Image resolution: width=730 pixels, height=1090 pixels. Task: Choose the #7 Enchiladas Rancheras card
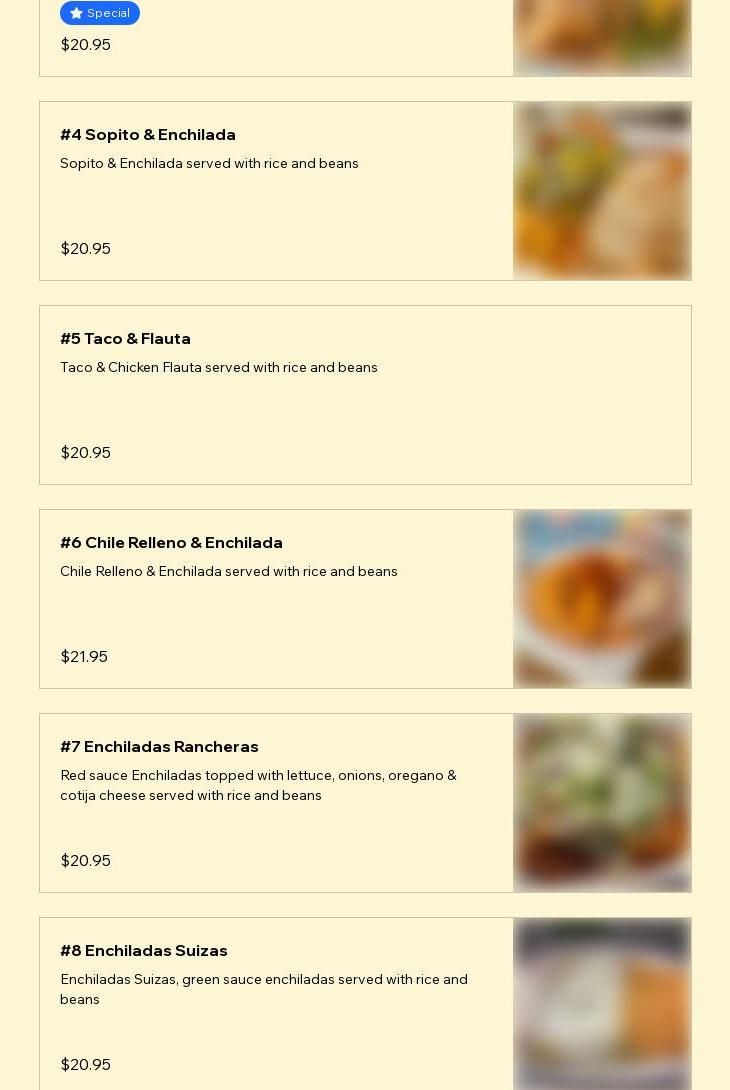pyautogui.click(x=276, y=803)
